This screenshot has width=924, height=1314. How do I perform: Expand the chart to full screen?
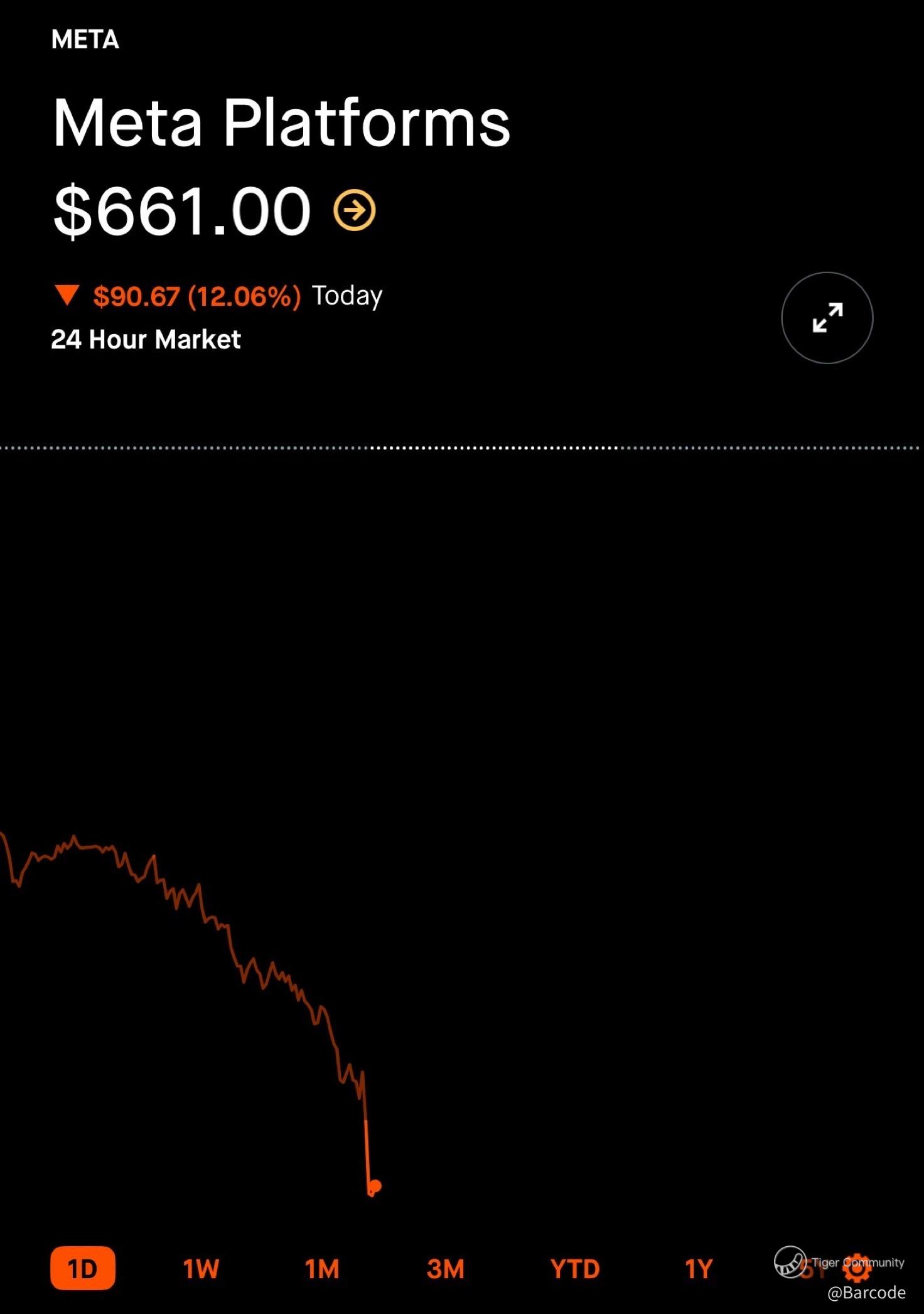pos(827,318)
